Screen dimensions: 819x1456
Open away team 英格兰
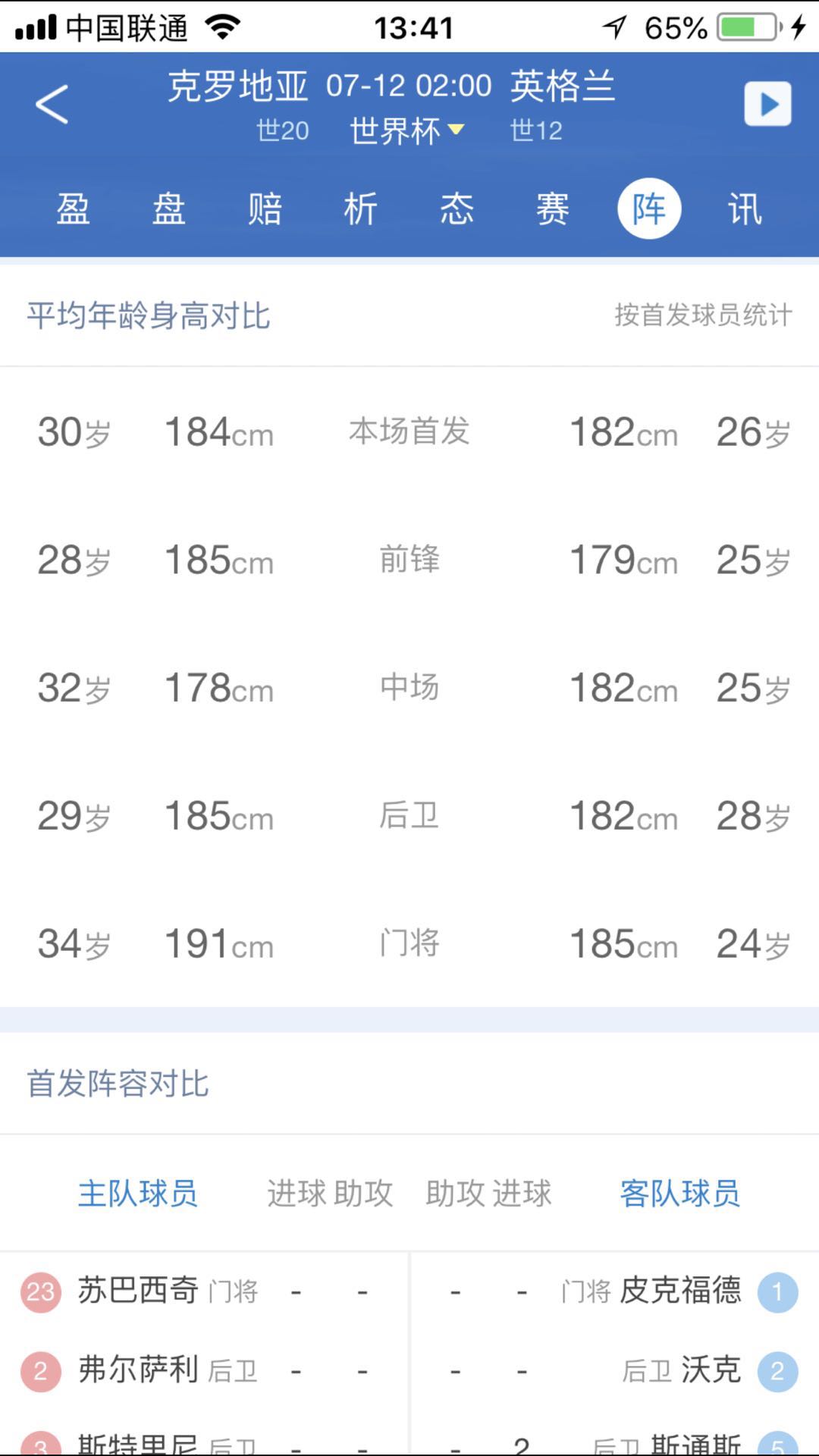(x=562, y=86)
